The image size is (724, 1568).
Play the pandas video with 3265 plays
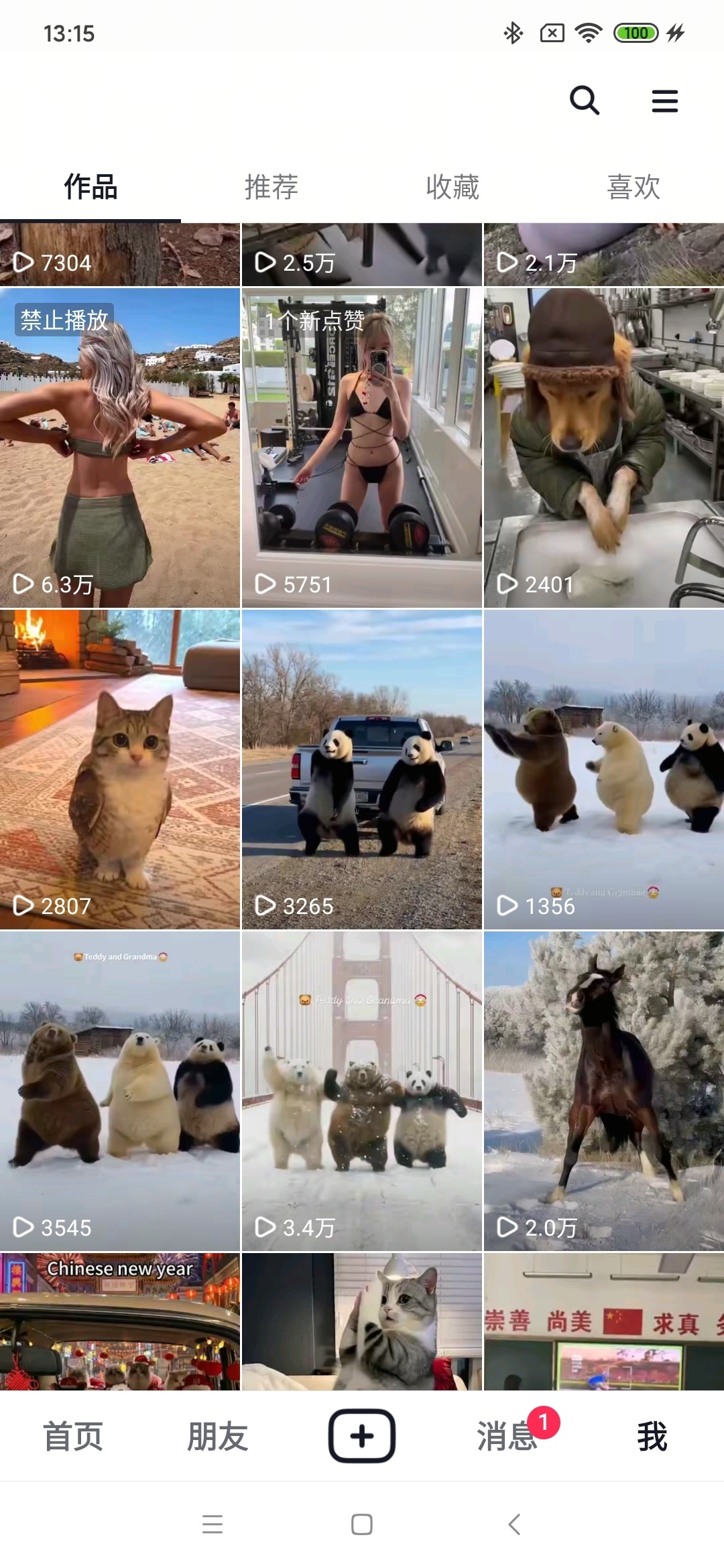(x=362, y=769)
